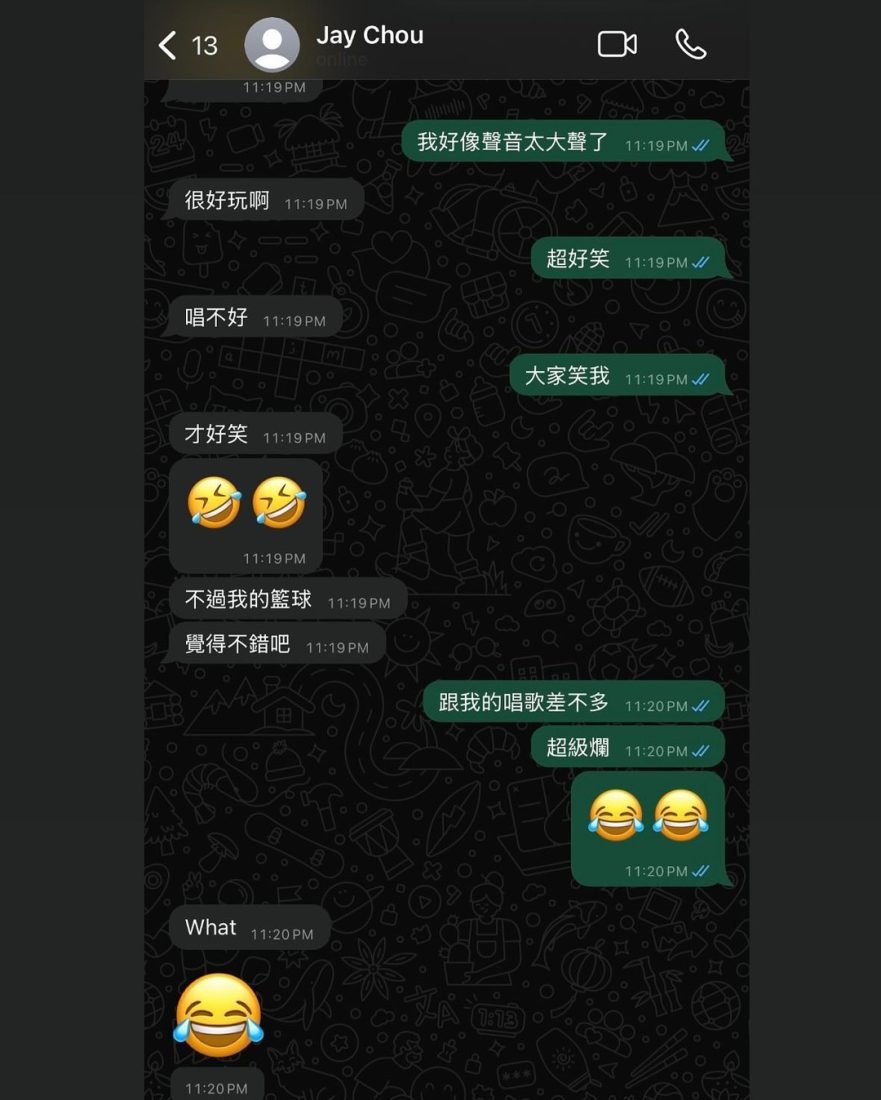Go back to the chat list

tap(170, 45)
